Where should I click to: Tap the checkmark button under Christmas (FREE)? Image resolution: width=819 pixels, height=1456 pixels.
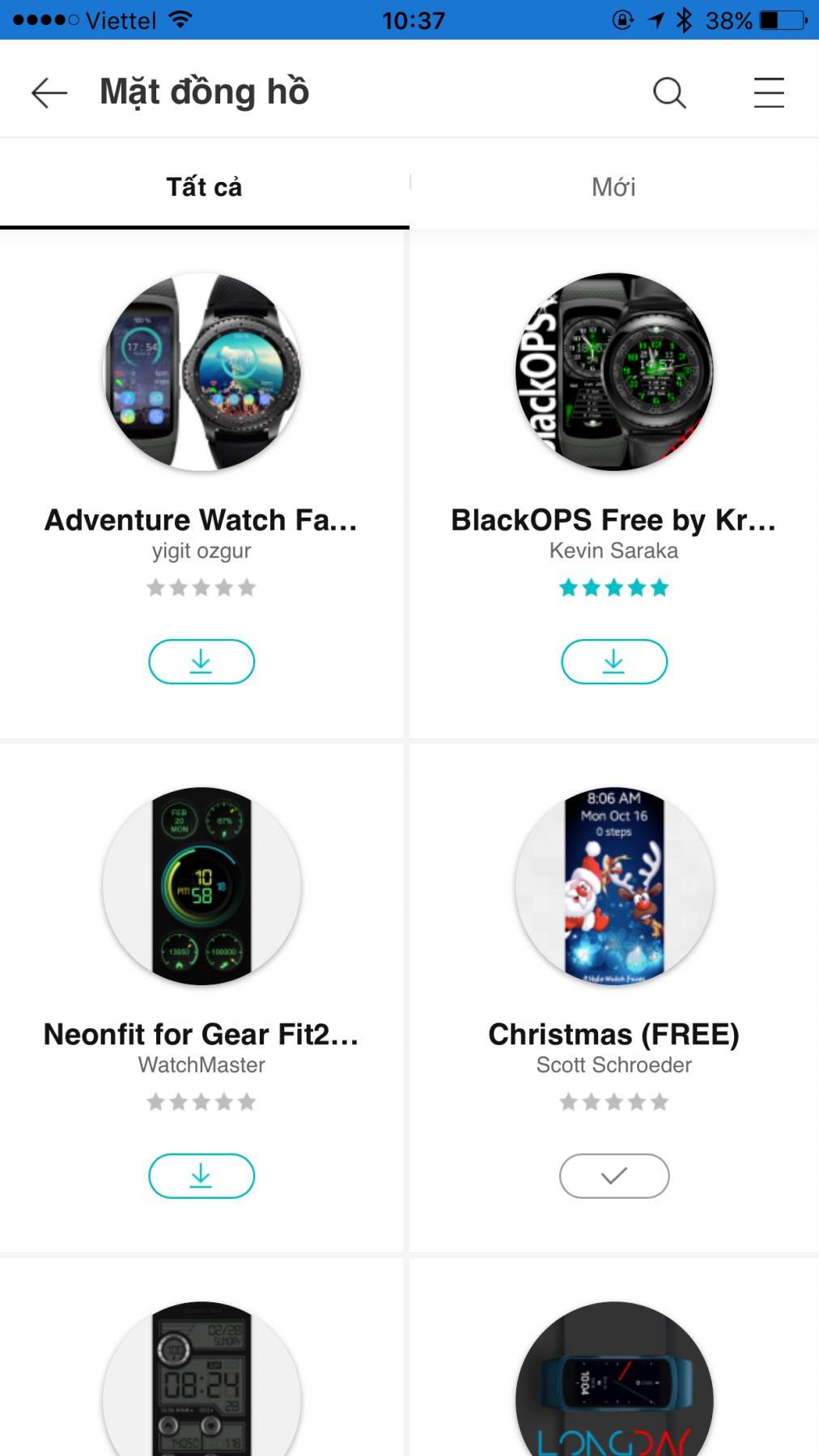614,1175
